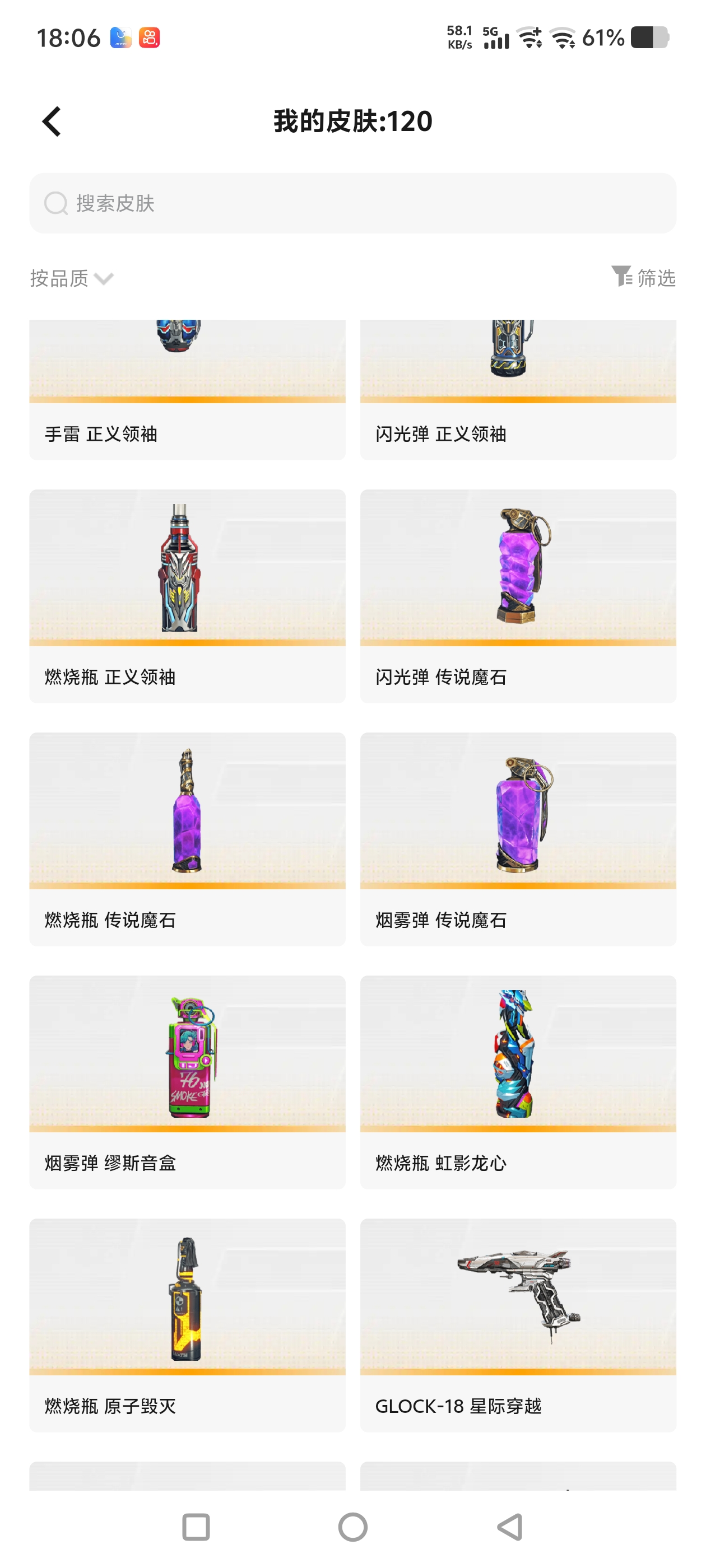Screen dimensions: 706x1568
Task: Expand the 按品质 sort dropdown
Action: pyautogui.click(x=71, y=279)
